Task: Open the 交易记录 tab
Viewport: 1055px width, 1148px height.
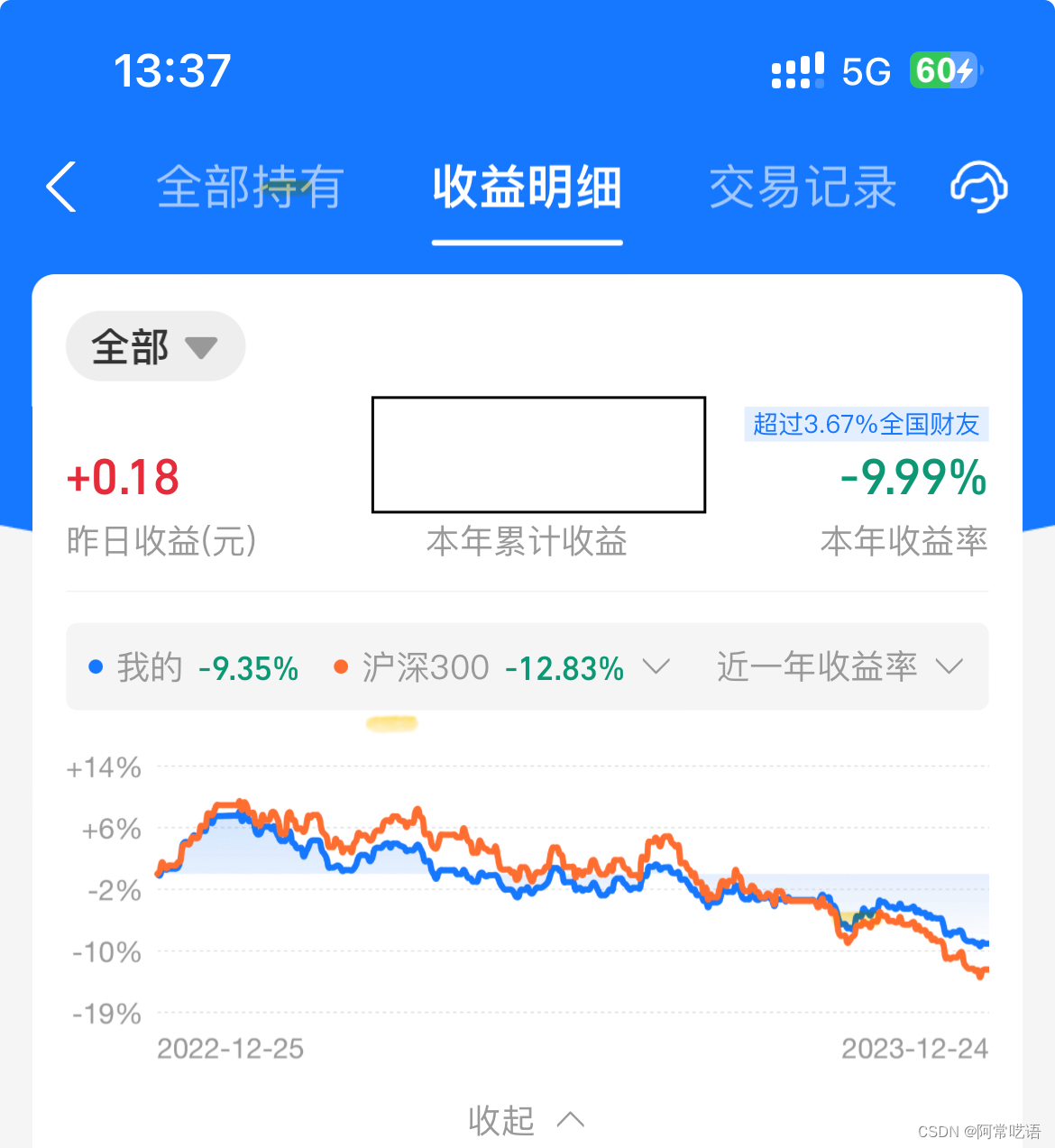Action: (803, 188)
